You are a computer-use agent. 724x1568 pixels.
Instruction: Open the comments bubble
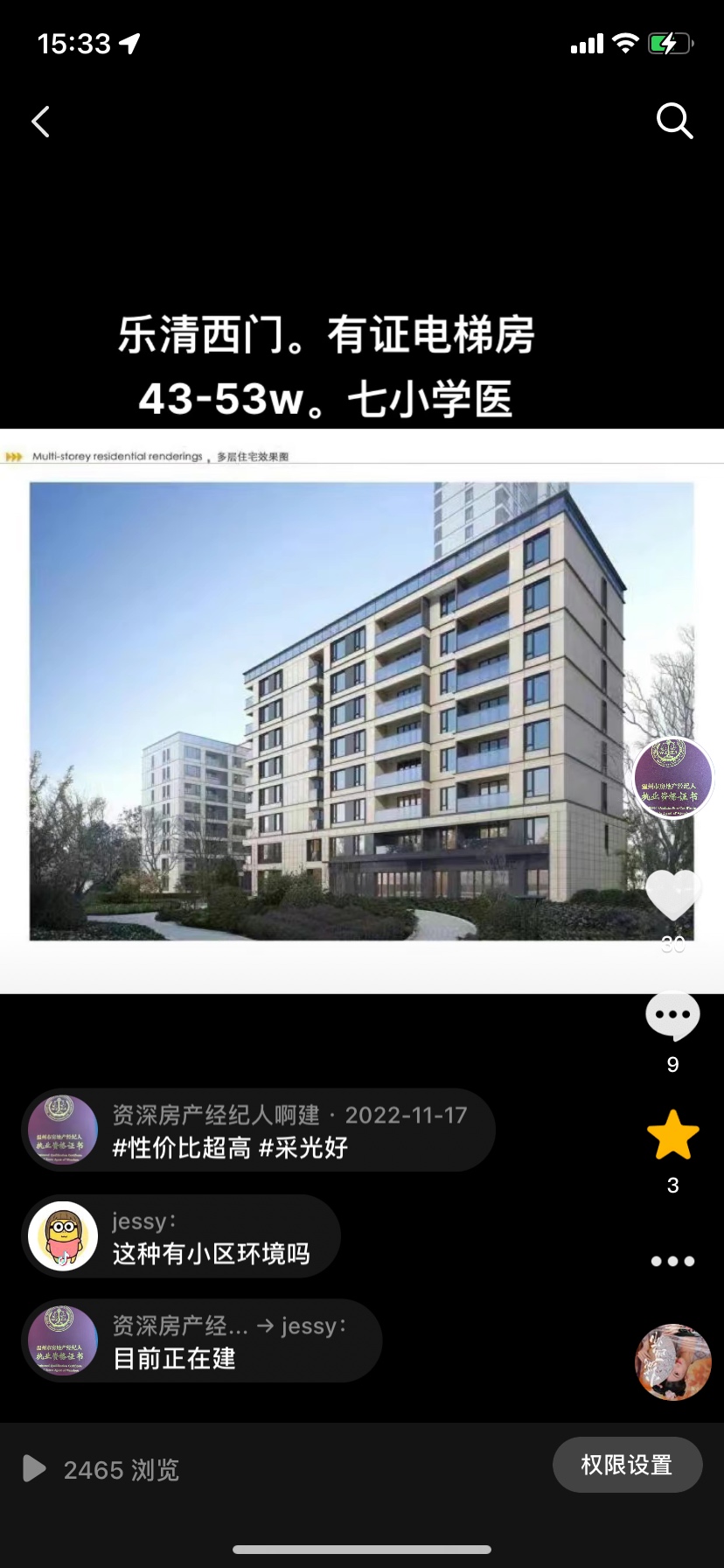tap(672, 1016)
